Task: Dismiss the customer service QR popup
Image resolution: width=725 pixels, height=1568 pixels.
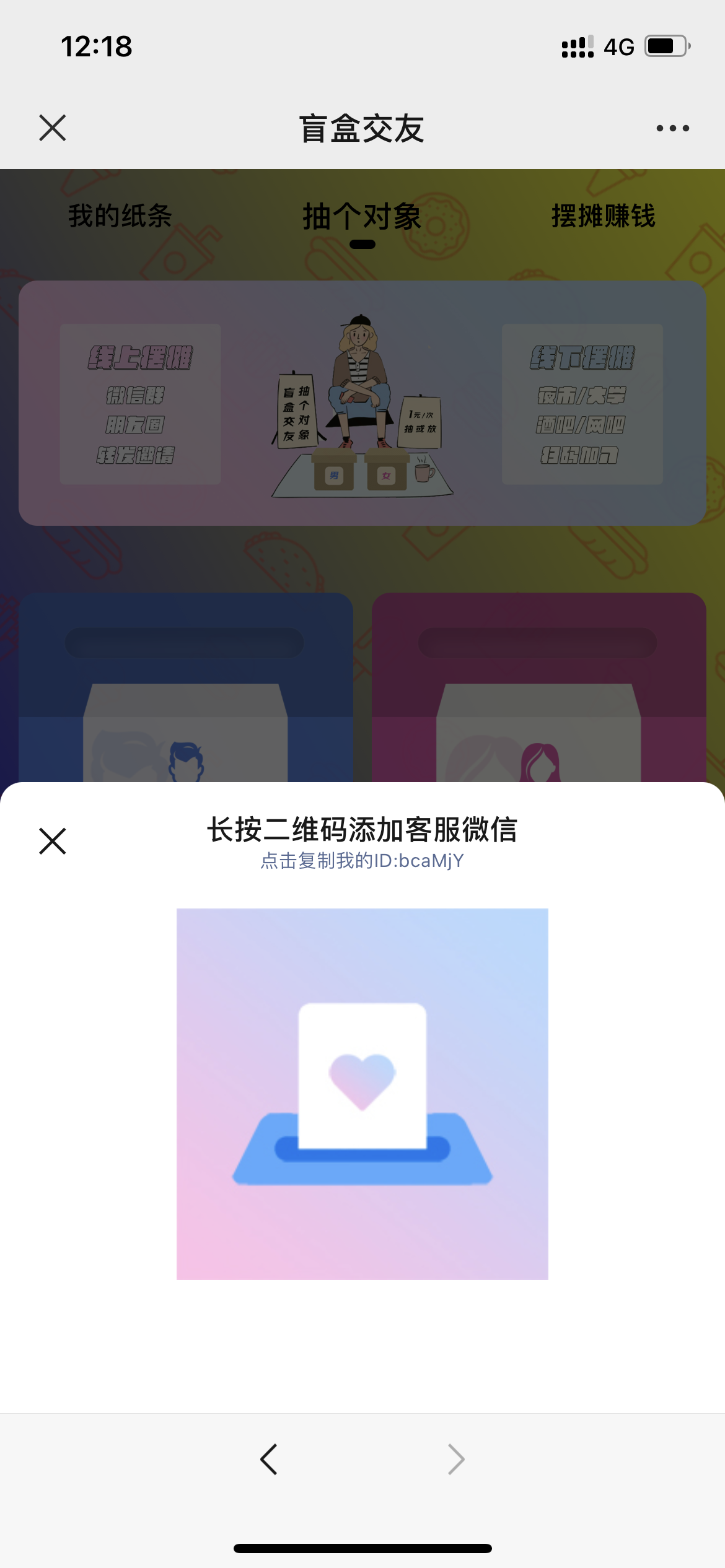Action: pyautogui.click(x=53, y=841)
